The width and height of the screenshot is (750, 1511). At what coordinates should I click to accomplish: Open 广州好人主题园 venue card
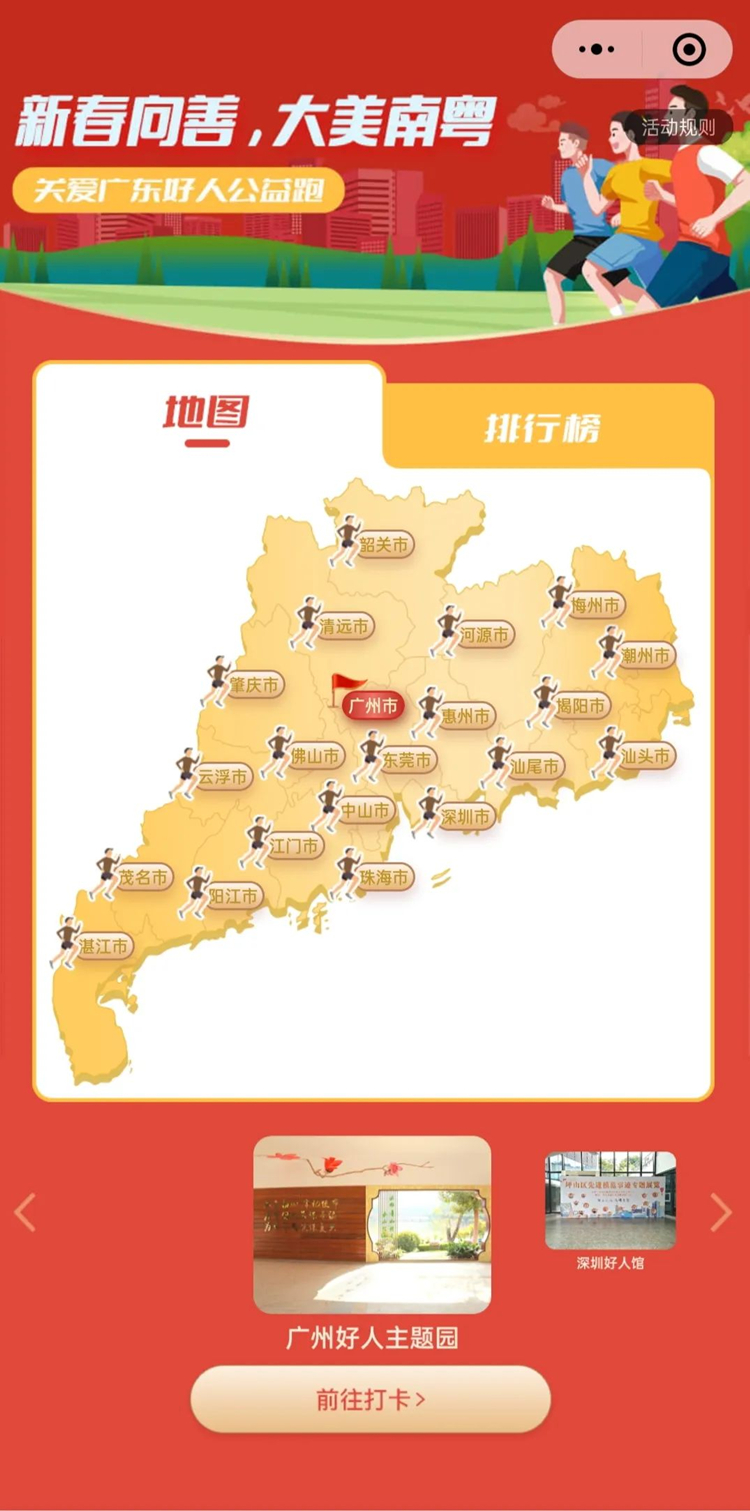[x=372, y=1225]
